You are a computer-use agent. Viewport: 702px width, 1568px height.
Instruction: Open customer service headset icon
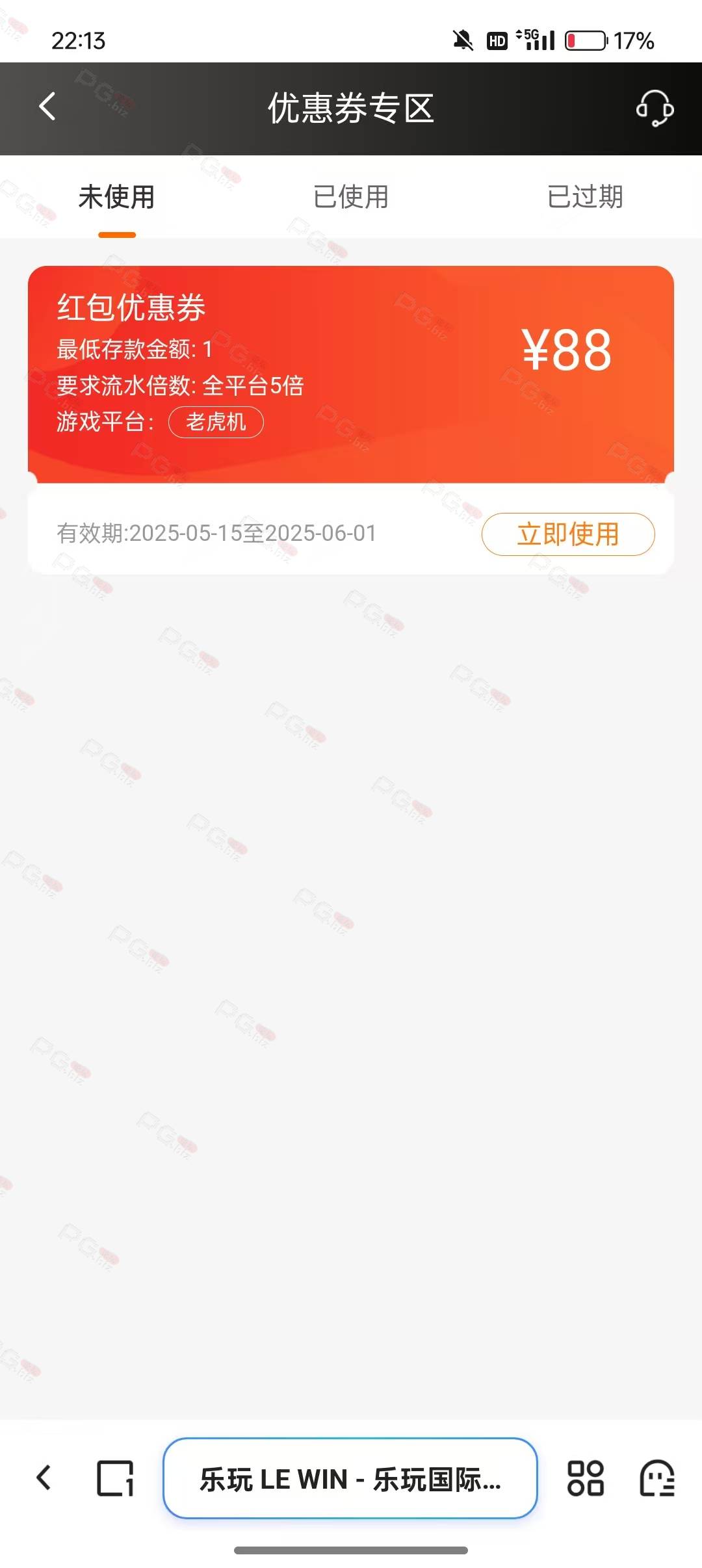pos(655,108)
